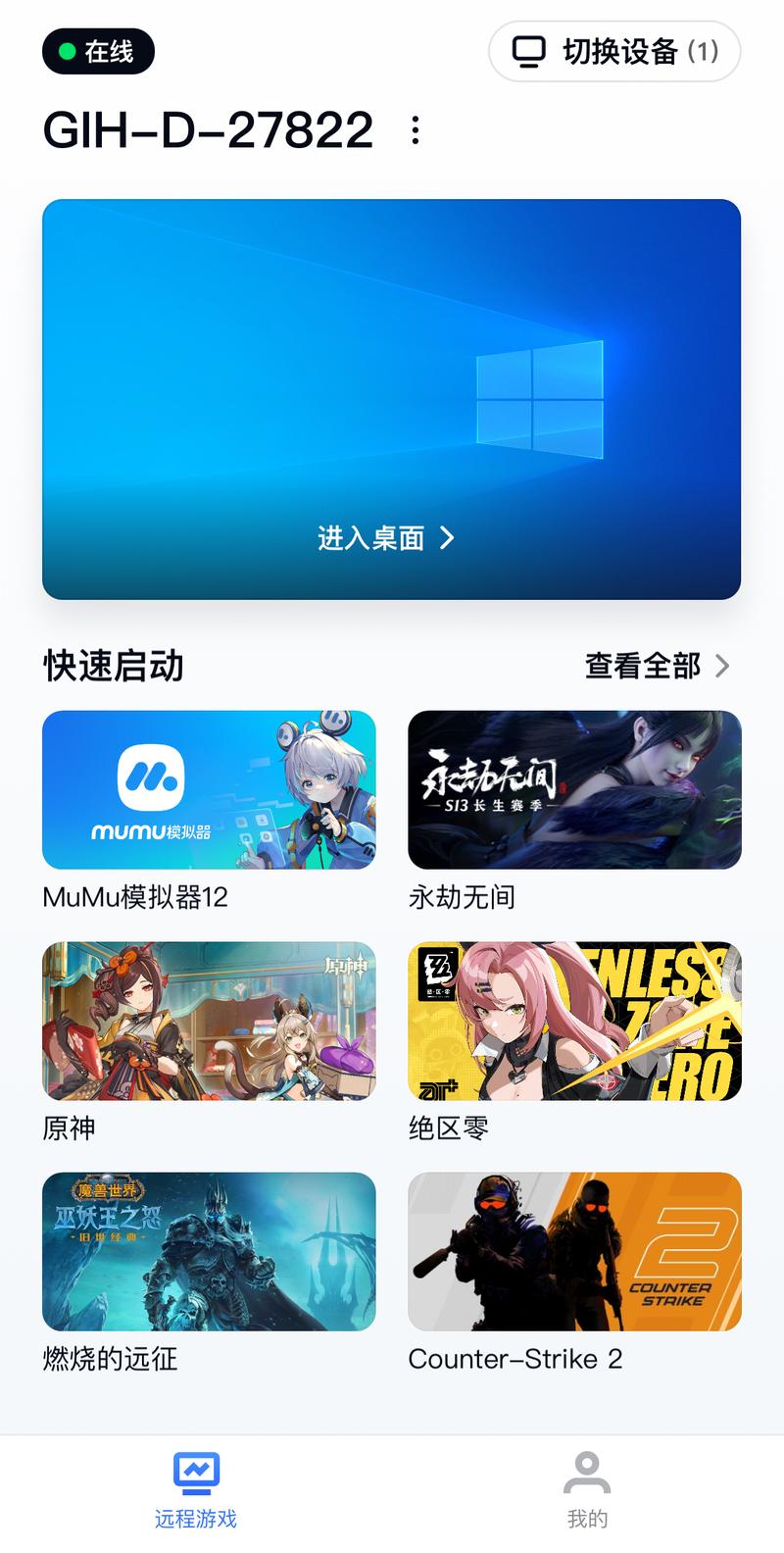Select the 燃烧的远征 game card
The width and height of the screenshot is (784, 1553).
209,1251
